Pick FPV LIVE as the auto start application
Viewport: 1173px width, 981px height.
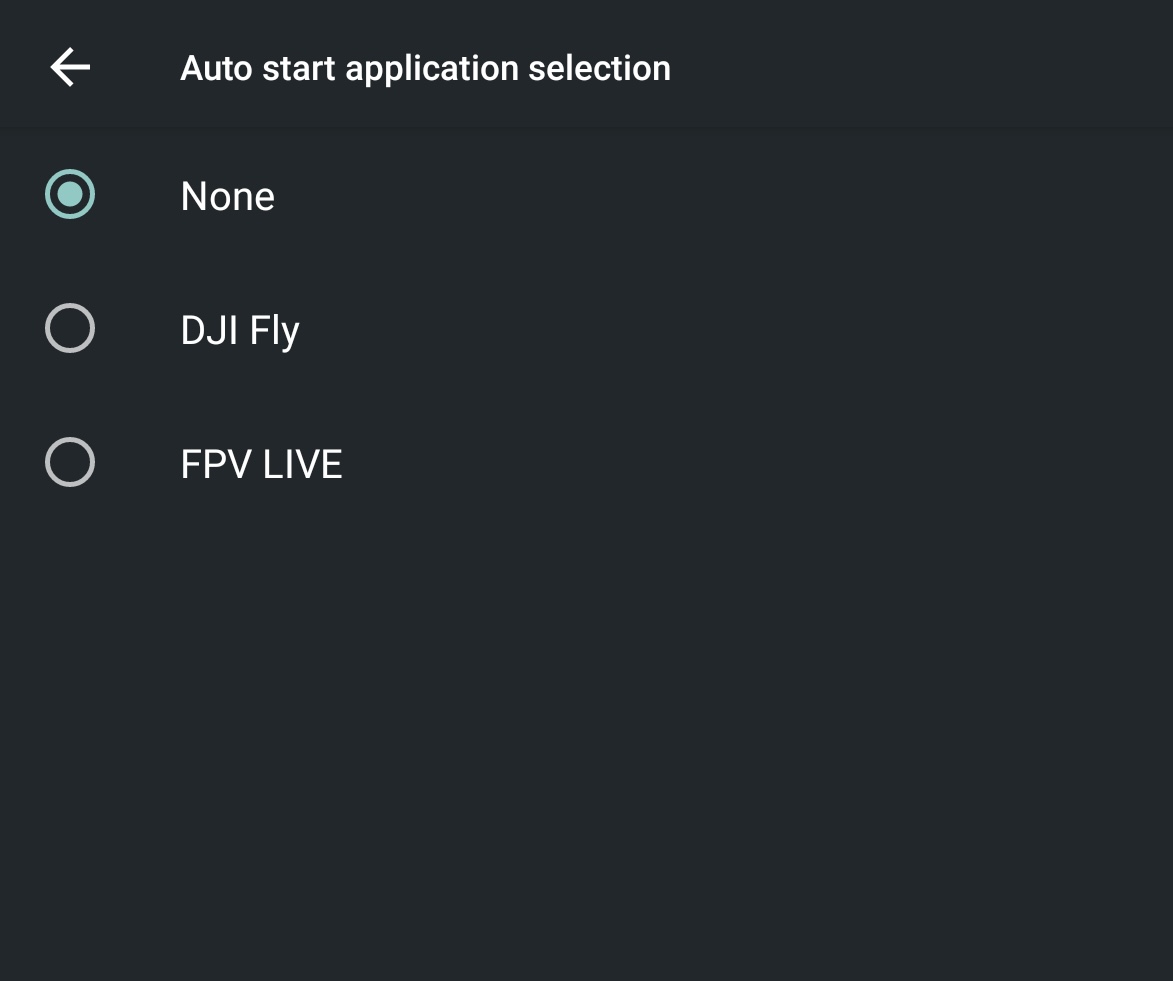click(x=70, y=463)
